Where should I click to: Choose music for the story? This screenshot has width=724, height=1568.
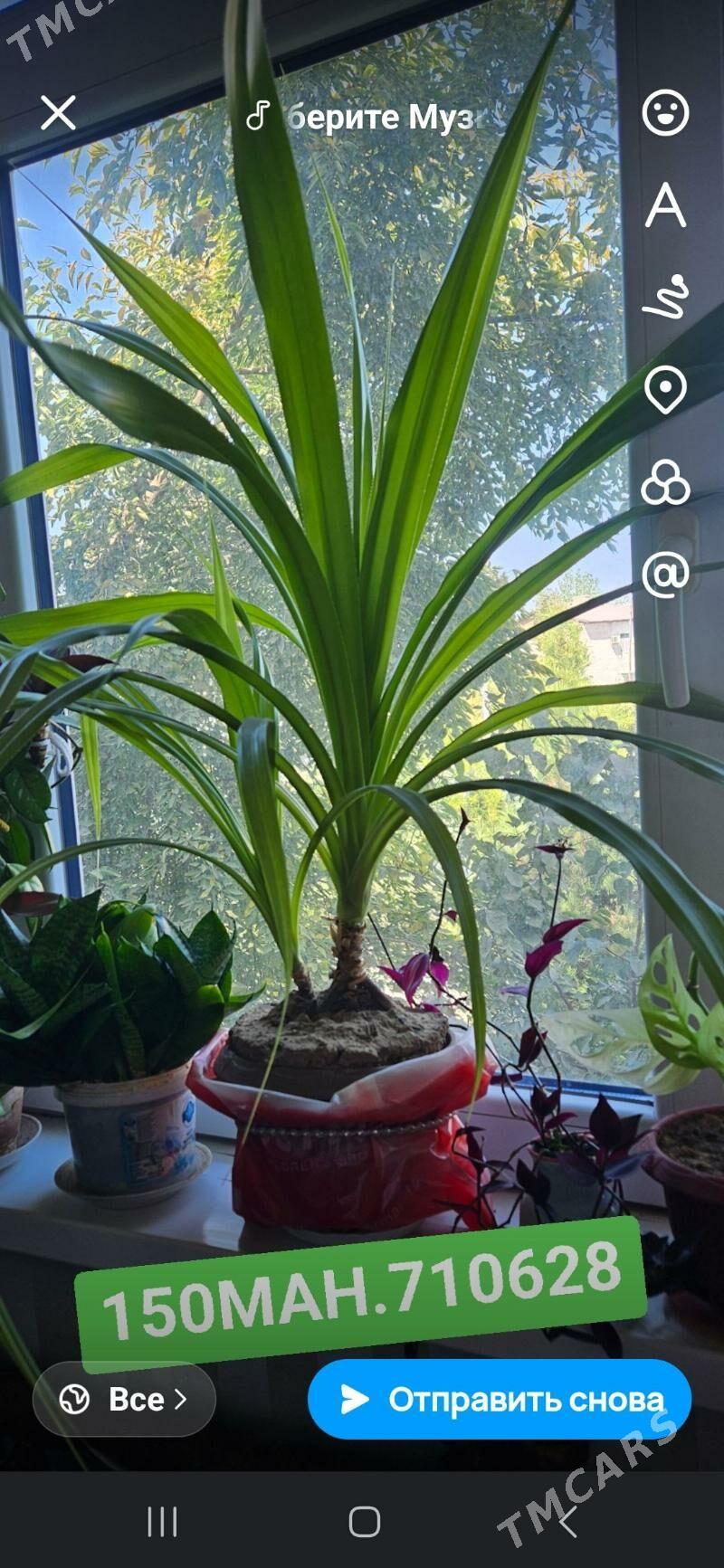362,117
